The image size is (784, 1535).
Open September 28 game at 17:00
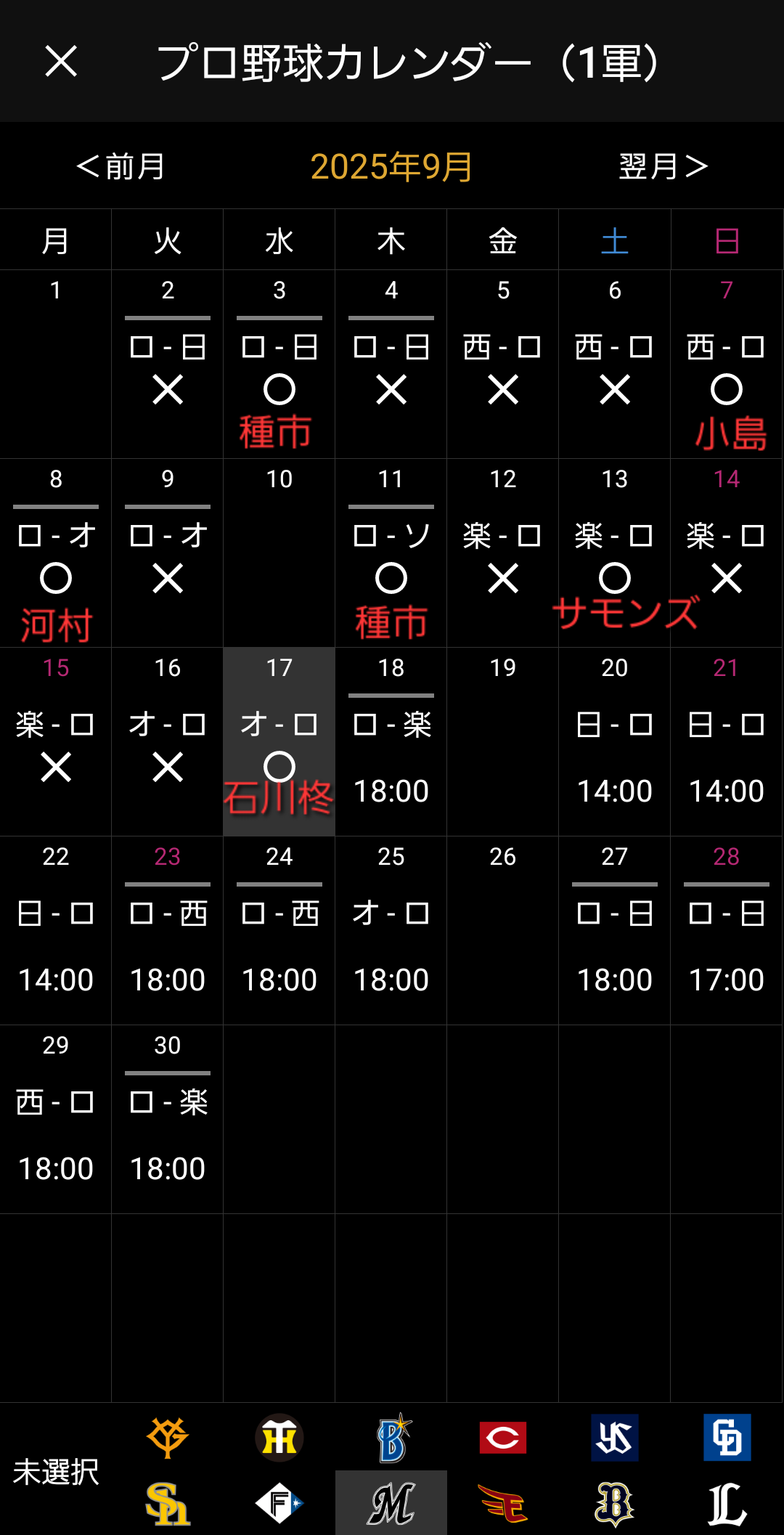[x=727, y=930]
